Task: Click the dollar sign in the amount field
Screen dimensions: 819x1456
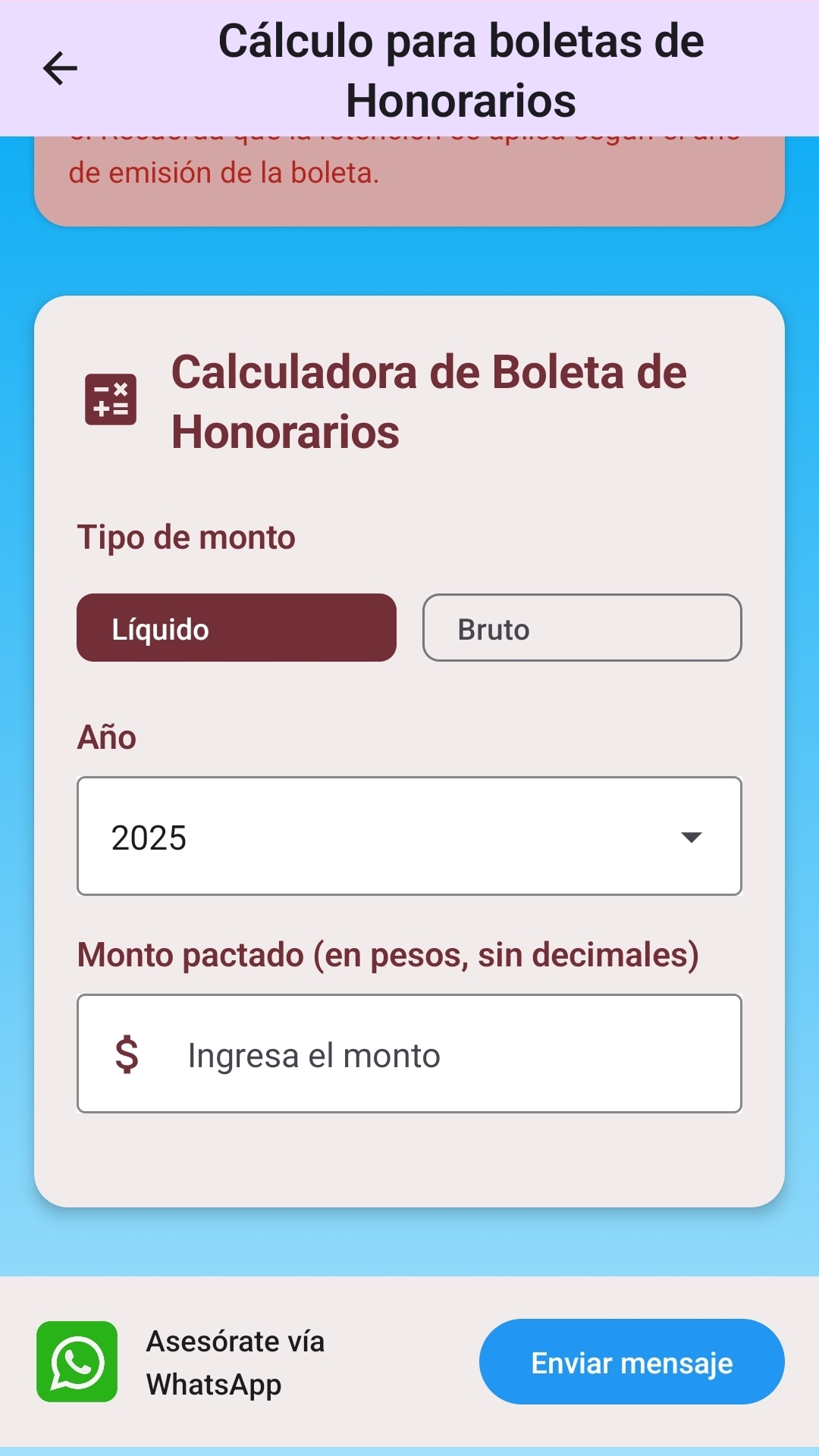Action: (x=127, y=1054)
